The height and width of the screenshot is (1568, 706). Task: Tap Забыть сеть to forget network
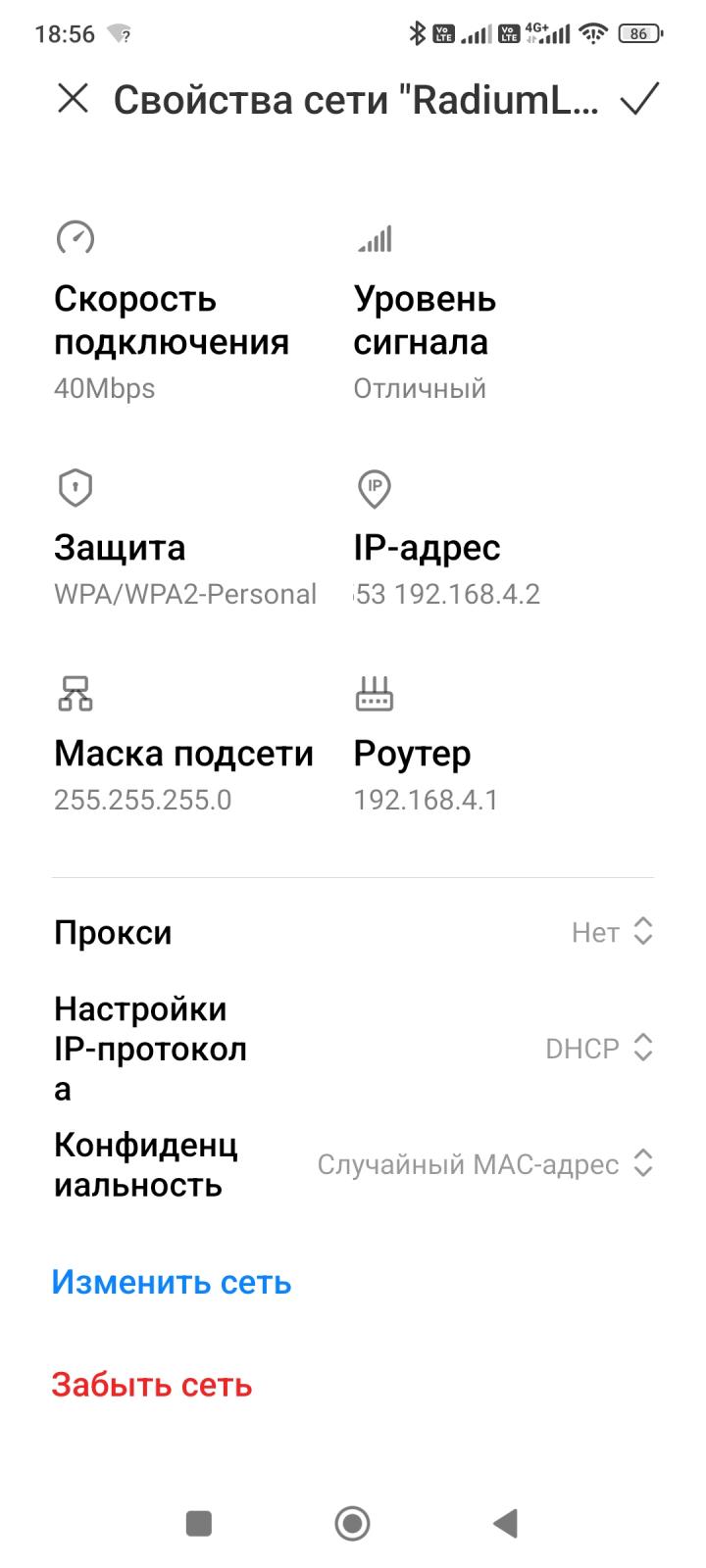tap(152, 1385)
